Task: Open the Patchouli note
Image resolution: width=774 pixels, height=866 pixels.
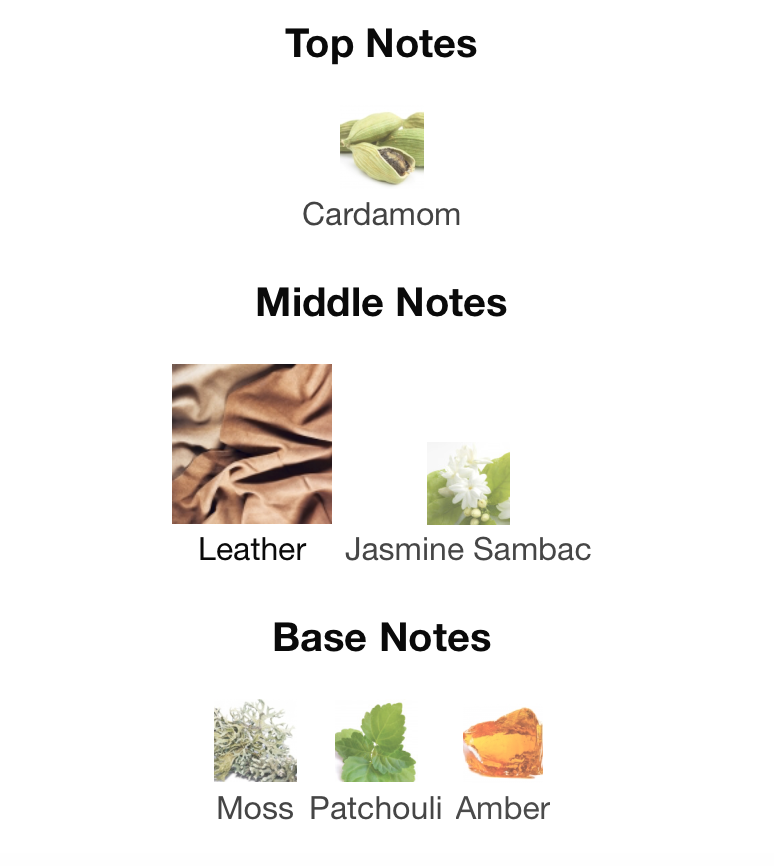Action: coord(375,741)
